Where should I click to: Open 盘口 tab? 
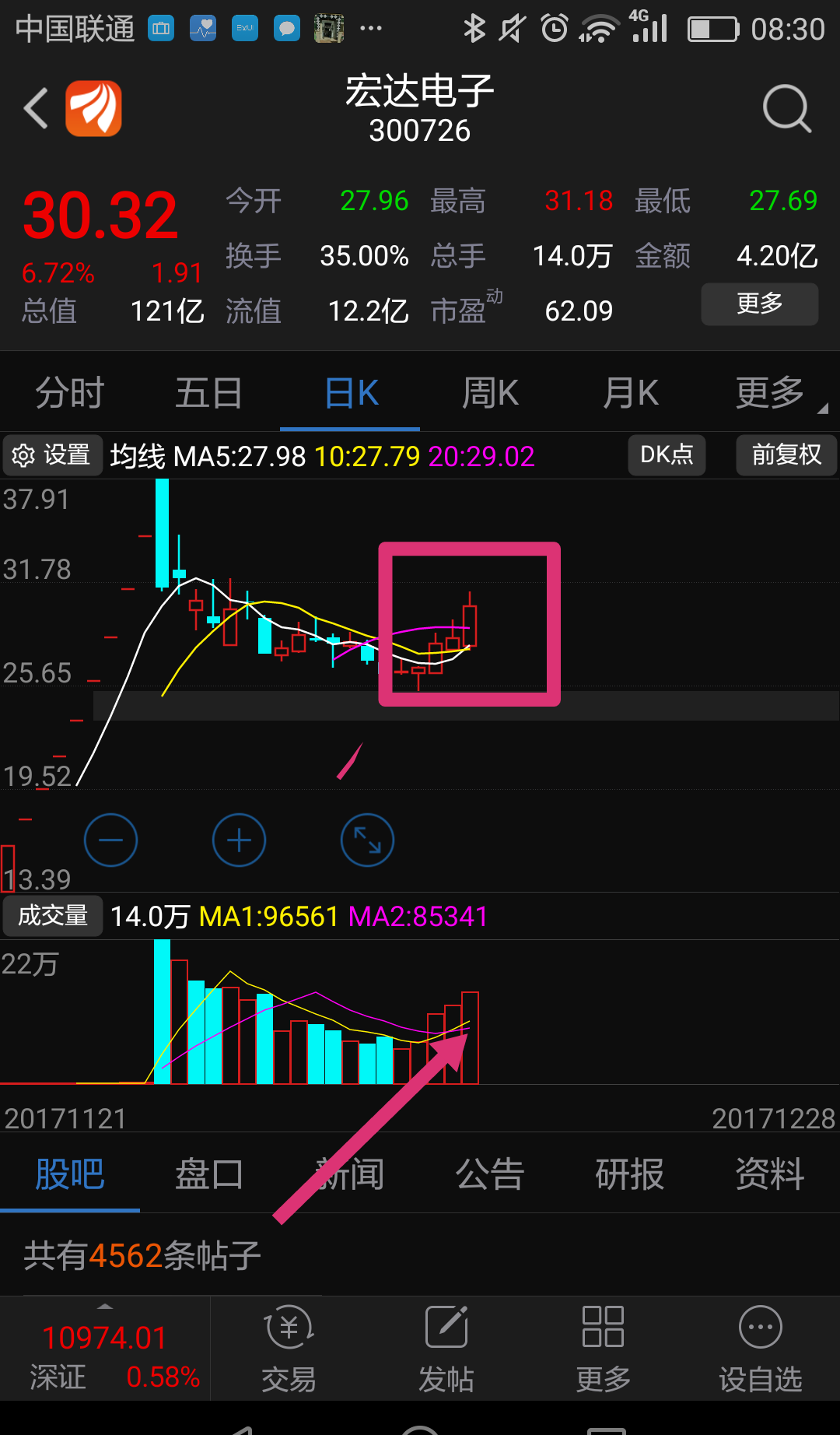[208, 1174]
